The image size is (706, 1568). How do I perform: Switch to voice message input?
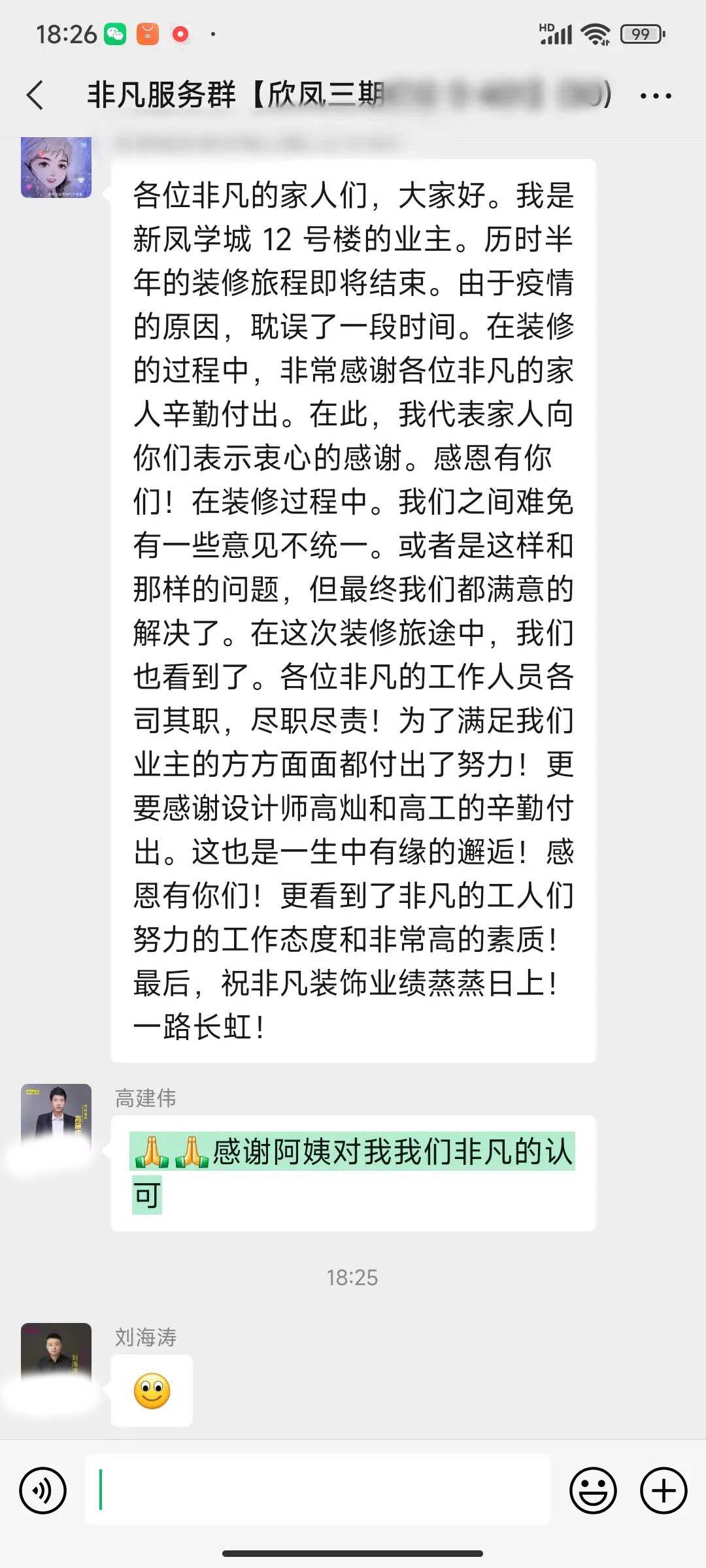(43, 1491)
